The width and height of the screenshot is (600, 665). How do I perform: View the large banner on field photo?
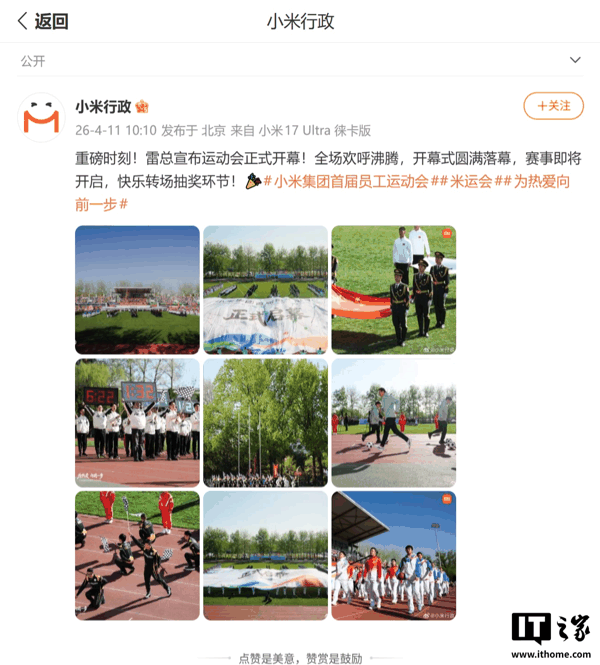pyautogui.click(x=265, y=555)
